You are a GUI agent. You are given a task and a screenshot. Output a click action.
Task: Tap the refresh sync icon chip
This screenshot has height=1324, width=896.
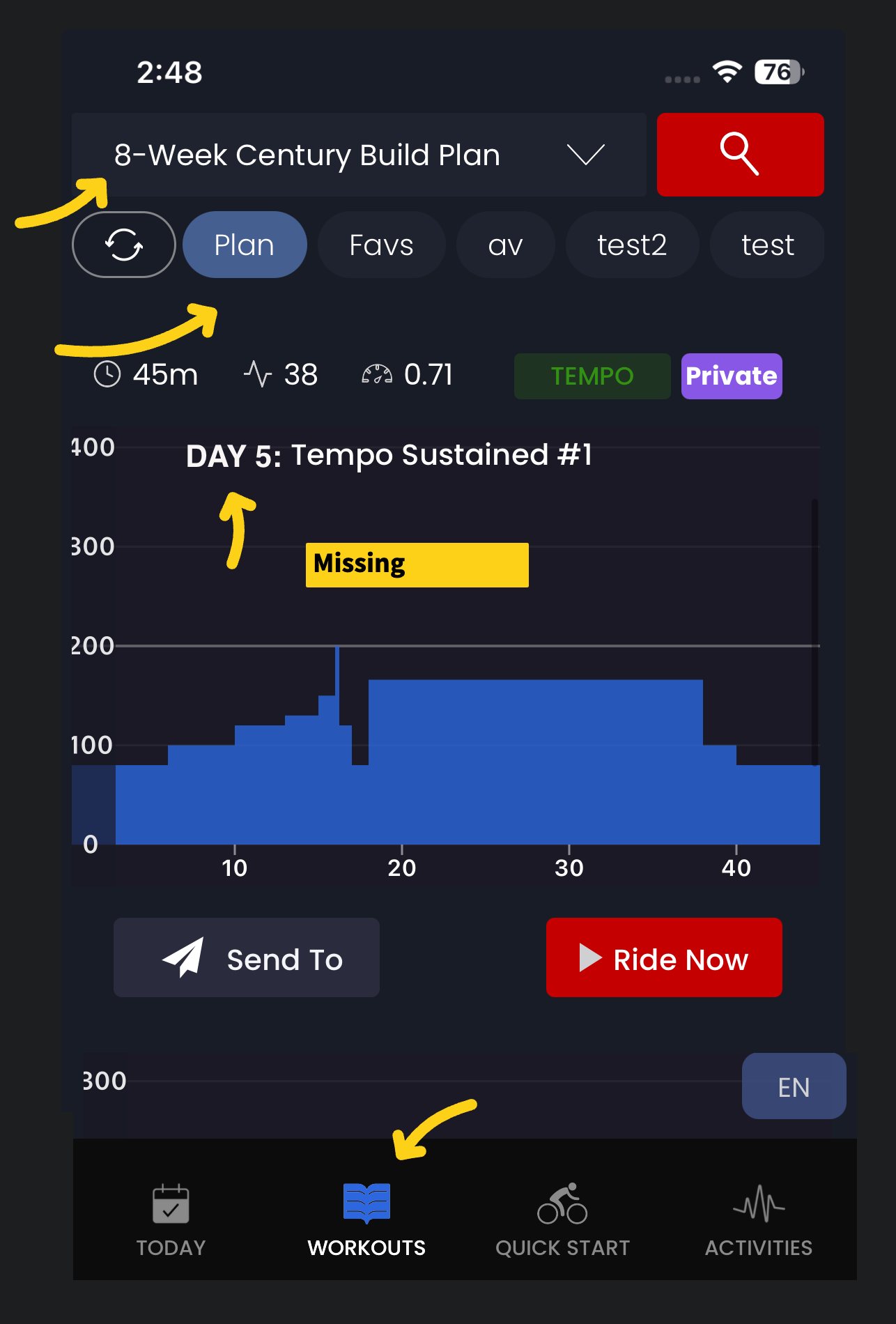[124, 245]
